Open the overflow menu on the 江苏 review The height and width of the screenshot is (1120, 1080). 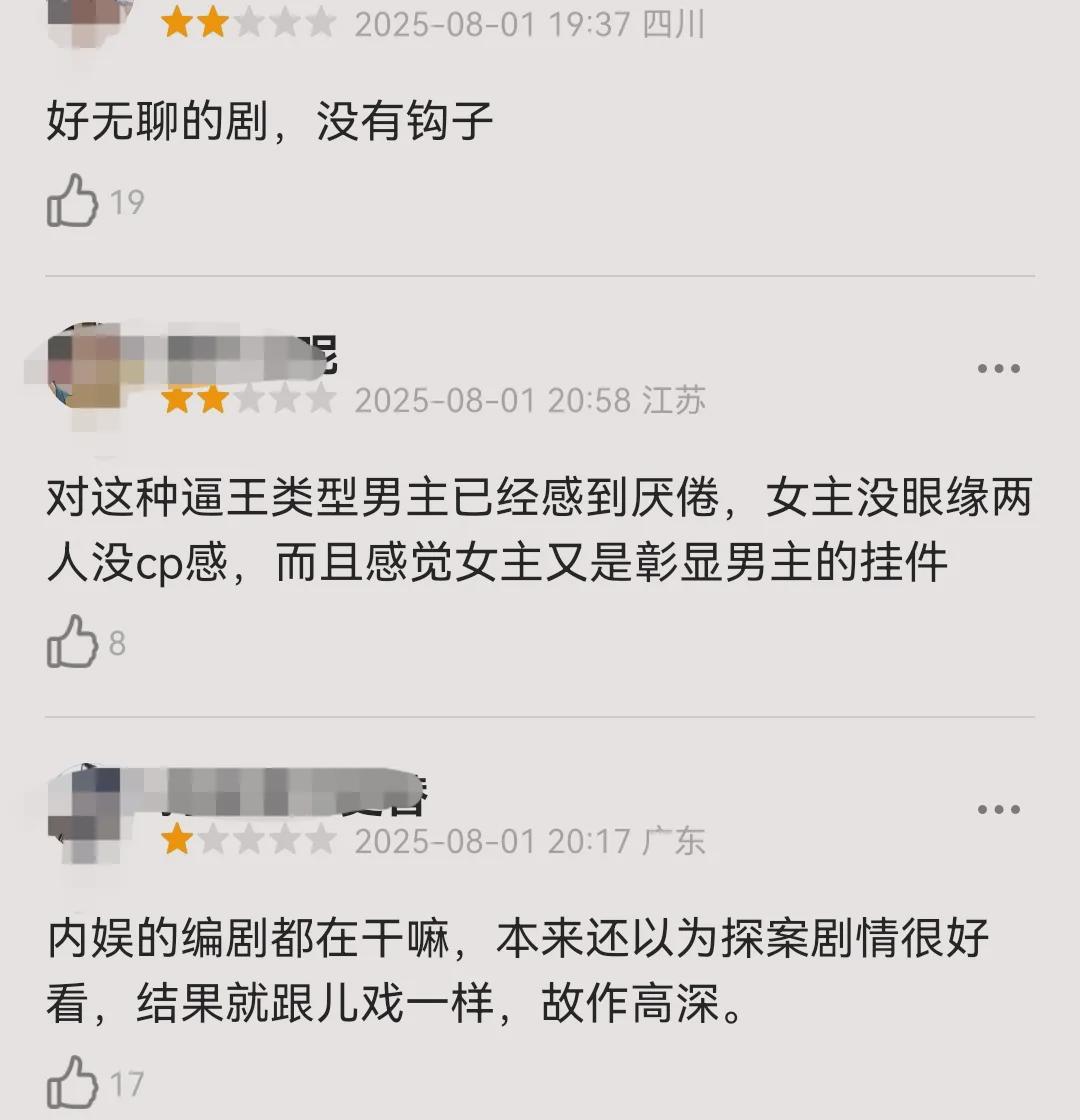click(x=998, y=368)
